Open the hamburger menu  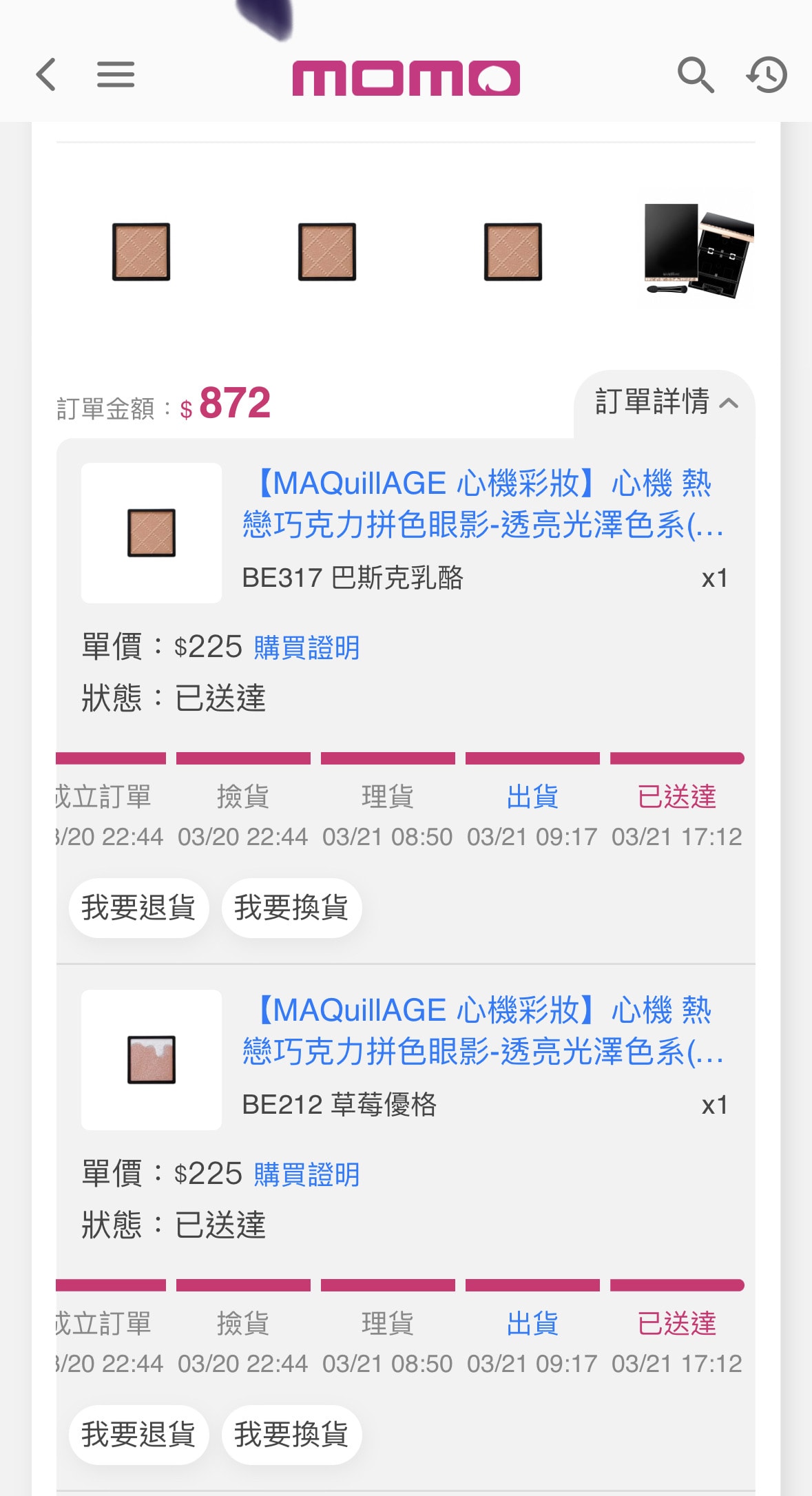(x=116, y=74)
